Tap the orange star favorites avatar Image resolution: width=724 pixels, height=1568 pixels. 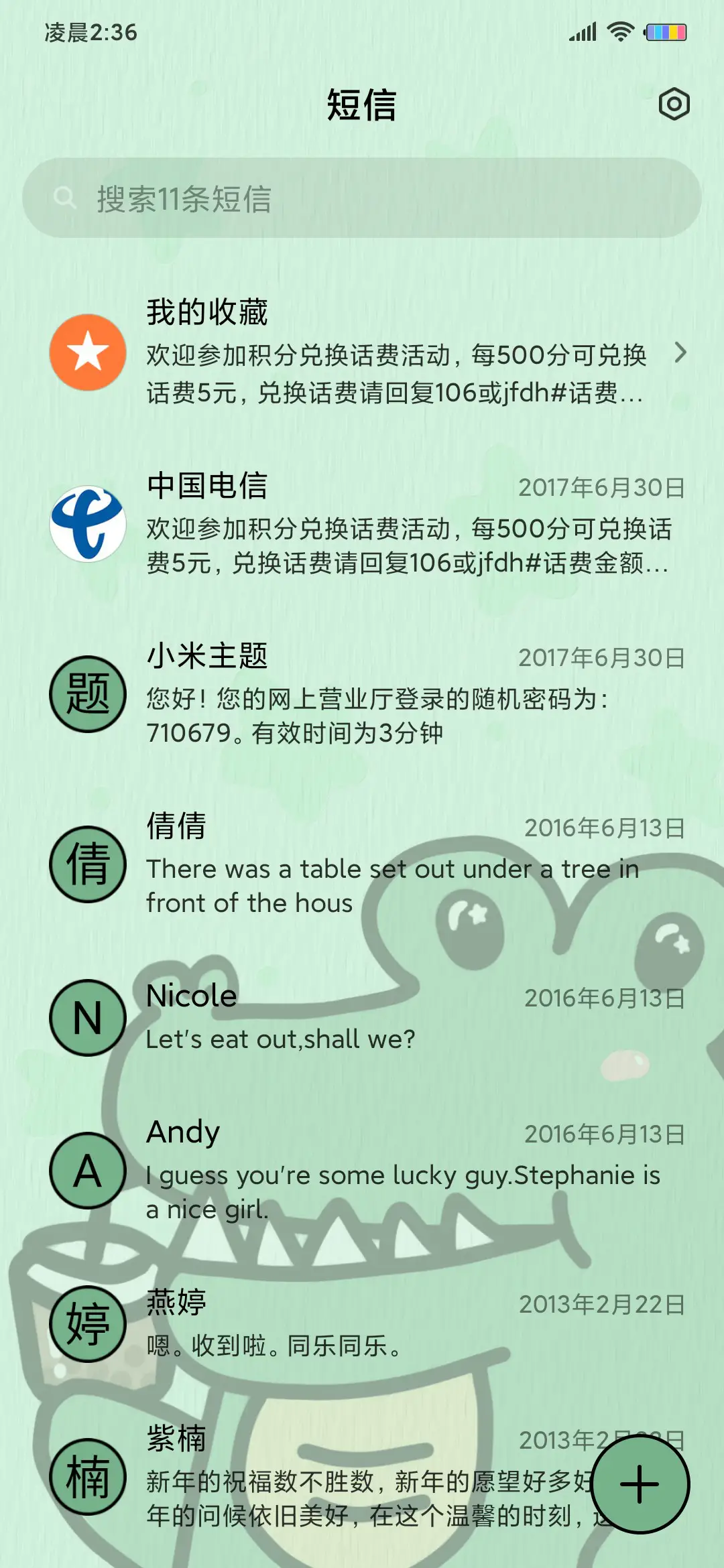88,353
